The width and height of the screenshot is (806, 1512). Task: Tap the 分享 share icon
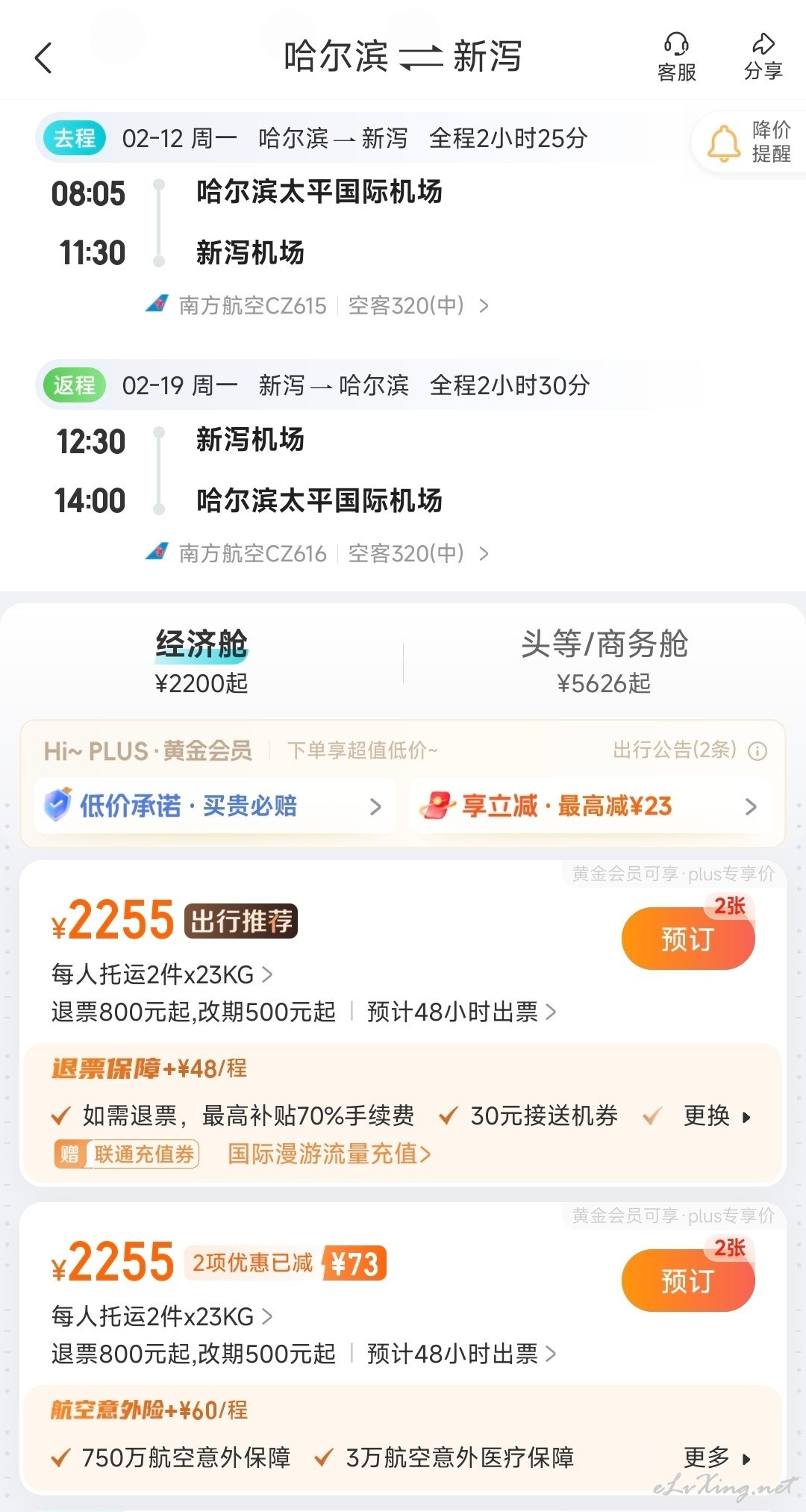click(x=763, y=57)
